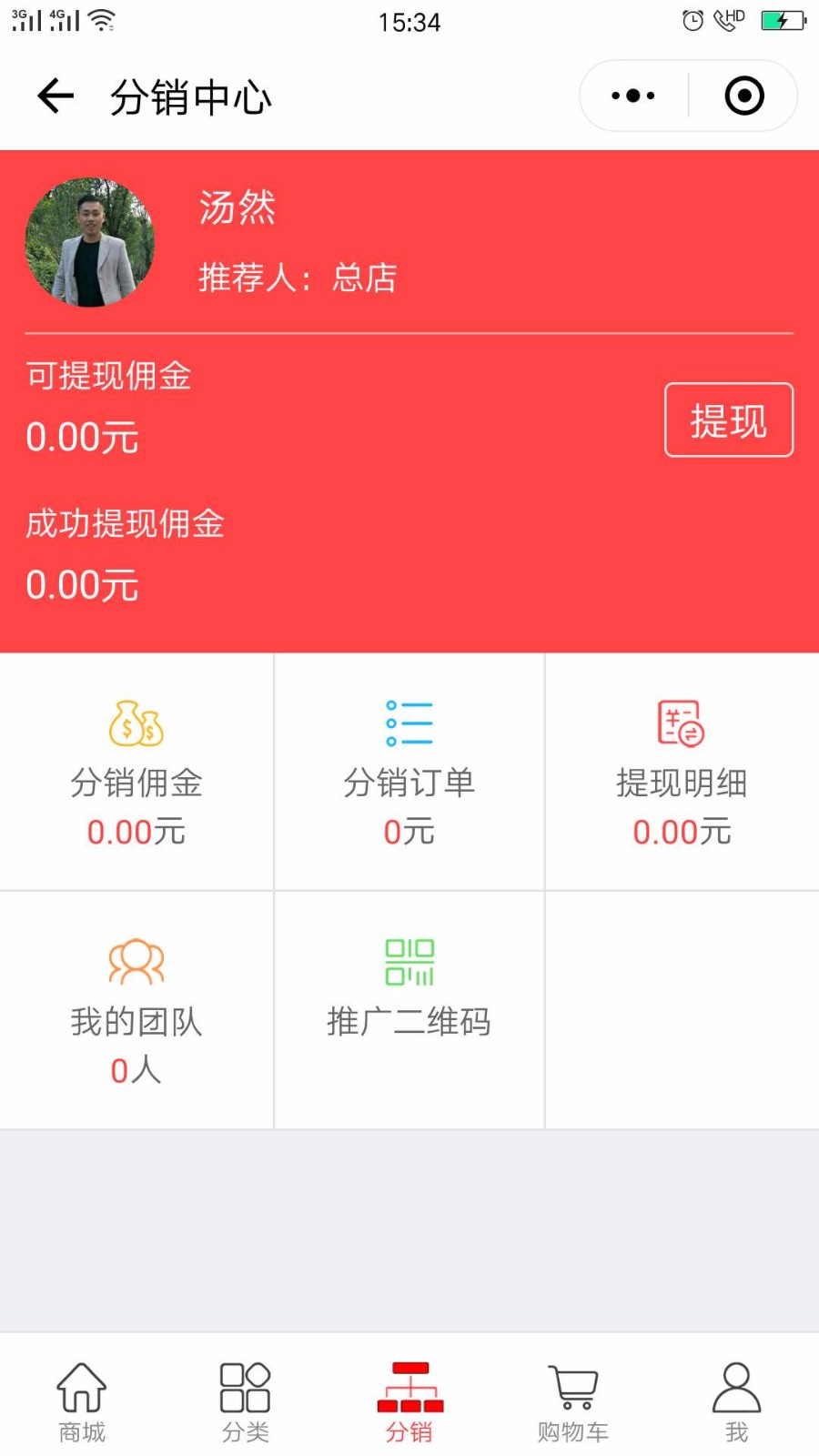
Task: Switch to the 商城 tab
Action: click(82, 1402)
